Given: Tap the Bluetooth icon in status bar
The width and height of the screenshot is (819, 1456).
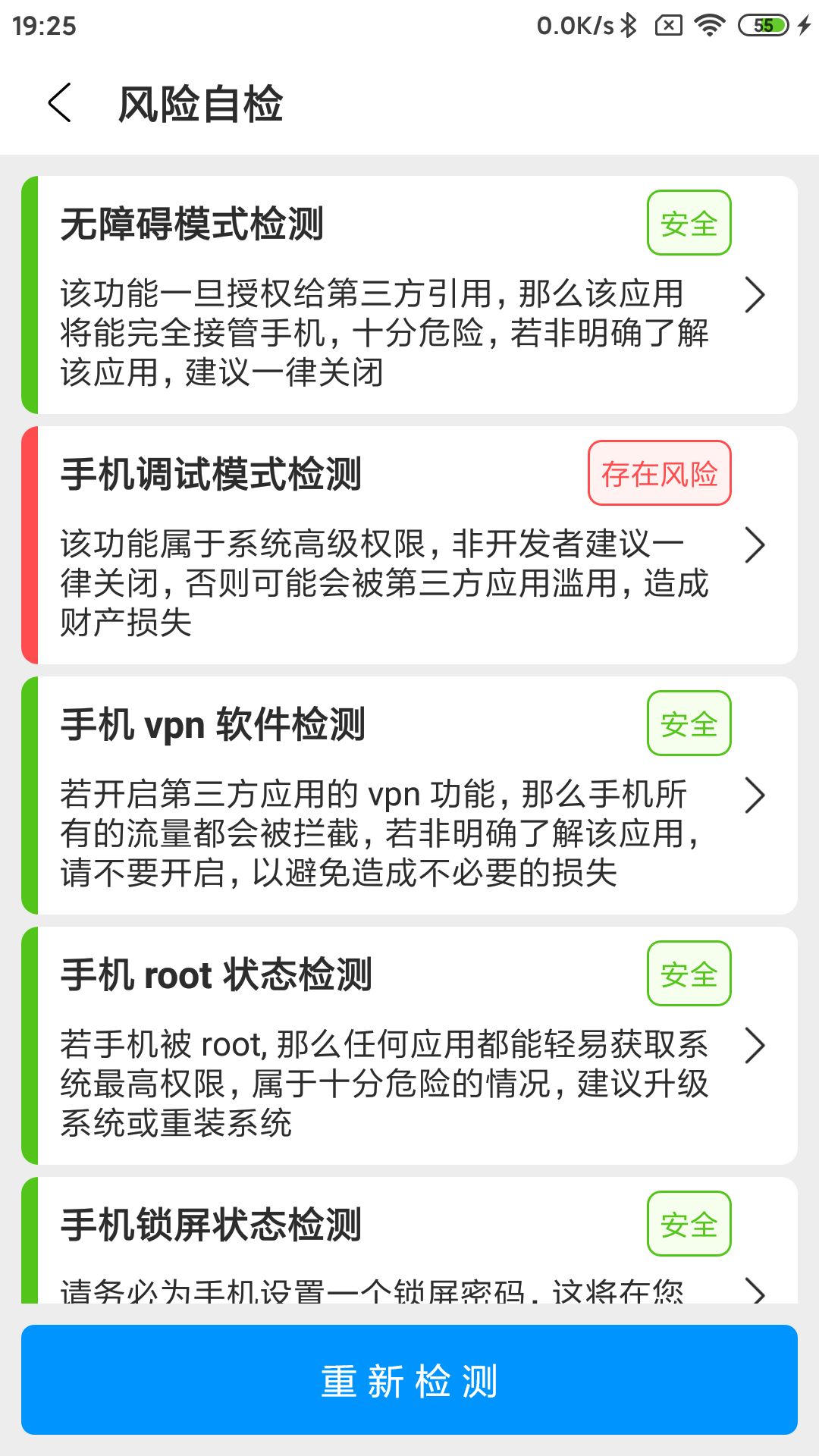Looking at the screenshot, I should (629, 24).
